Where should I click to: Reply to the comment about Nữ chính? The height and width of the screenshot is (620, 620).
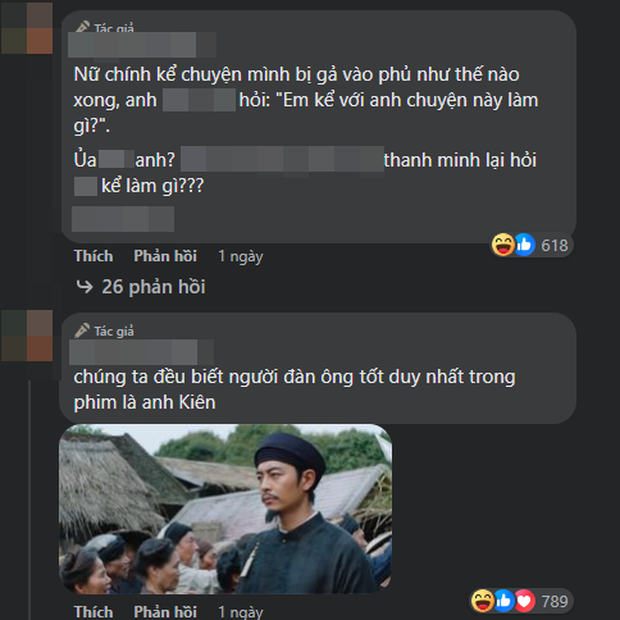(165, 256)
